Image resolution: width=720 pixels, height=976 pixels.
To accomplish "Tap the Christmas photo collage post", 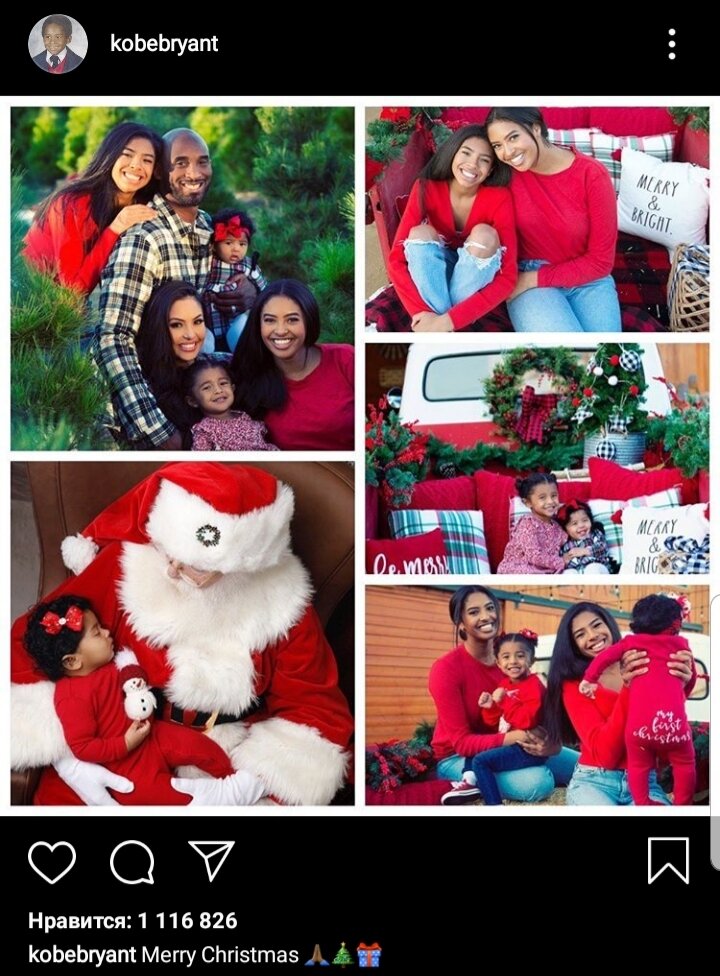I will coord(360,455).
